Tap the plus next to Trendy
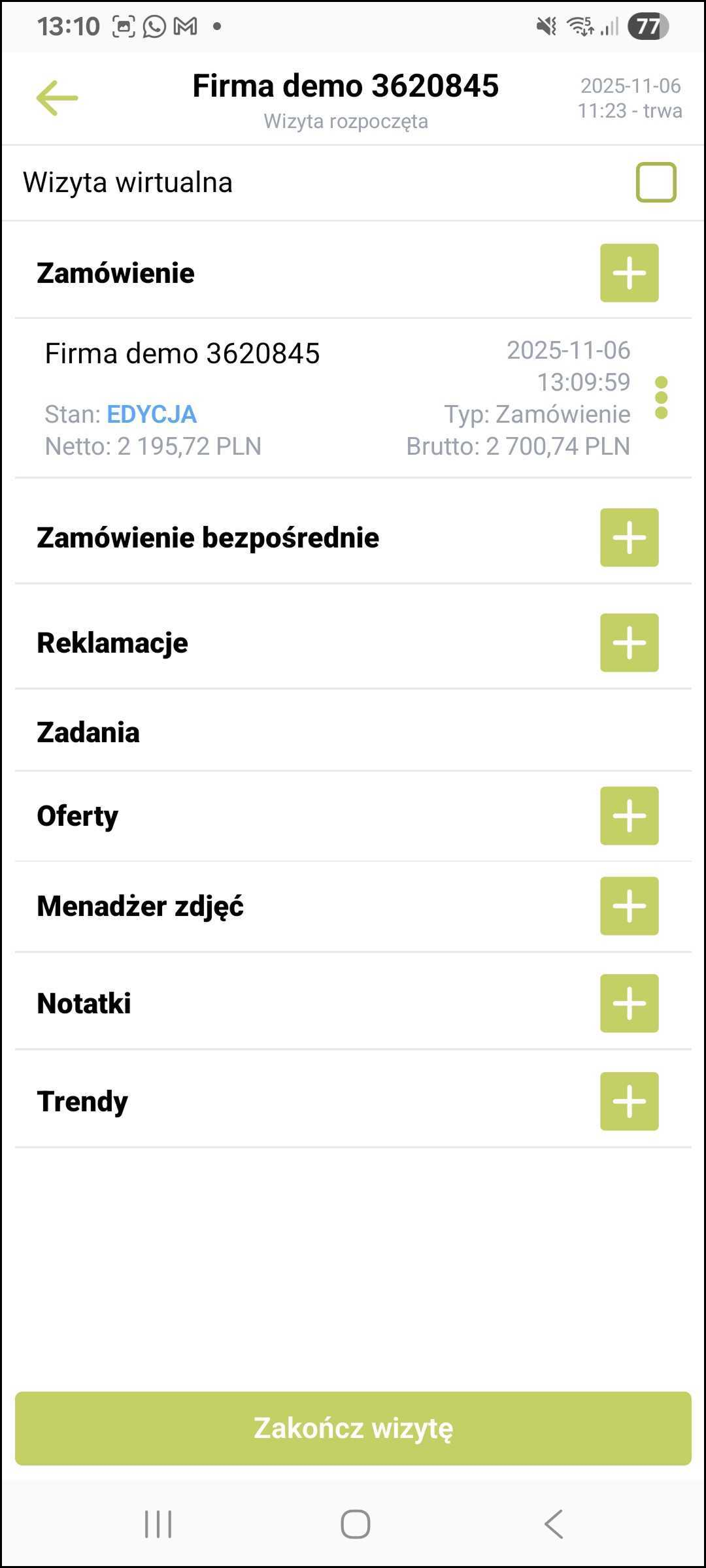The image size is (706, 1568). [629, 1102]
